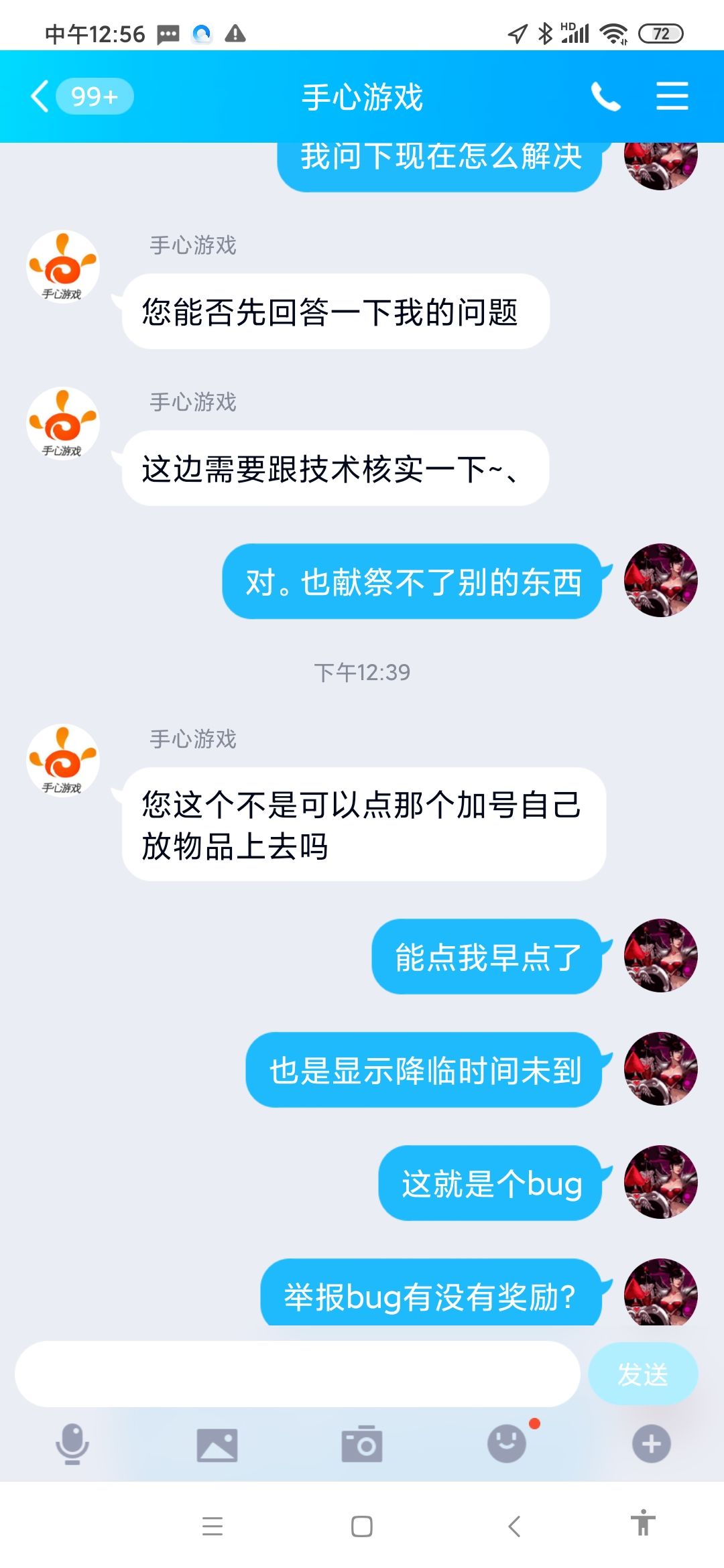Start a voice call with 手心游戏
Viewport: 724px width, 1568px height.
(607, 97)
